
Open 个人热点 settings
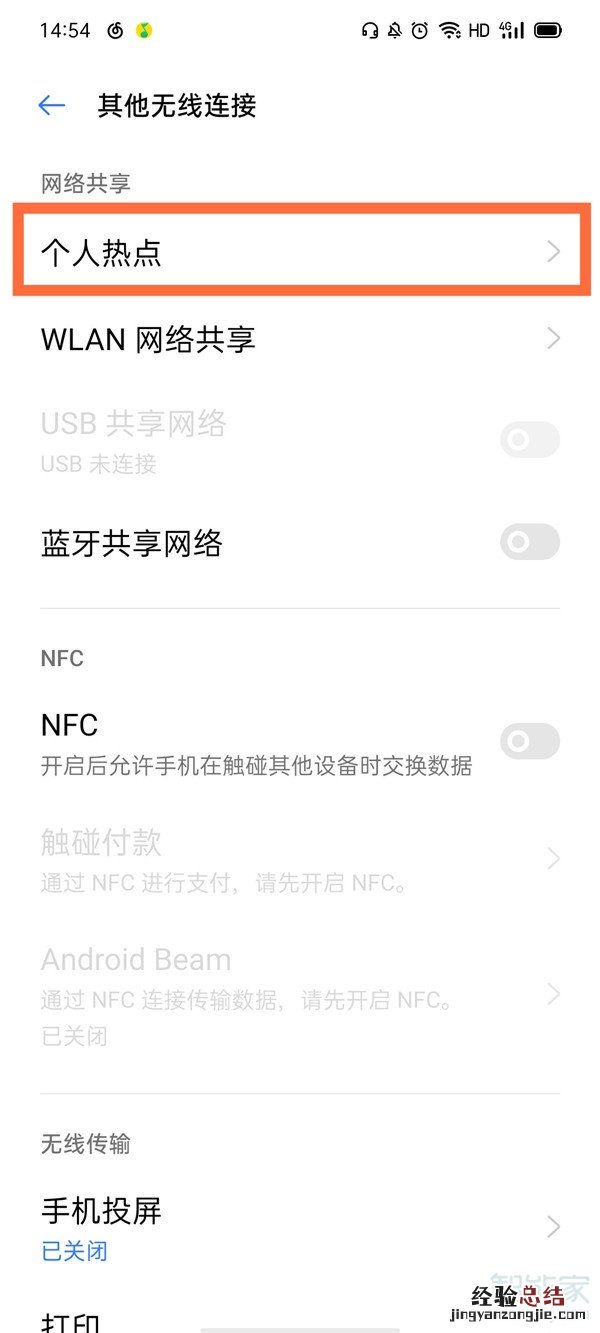300,252
